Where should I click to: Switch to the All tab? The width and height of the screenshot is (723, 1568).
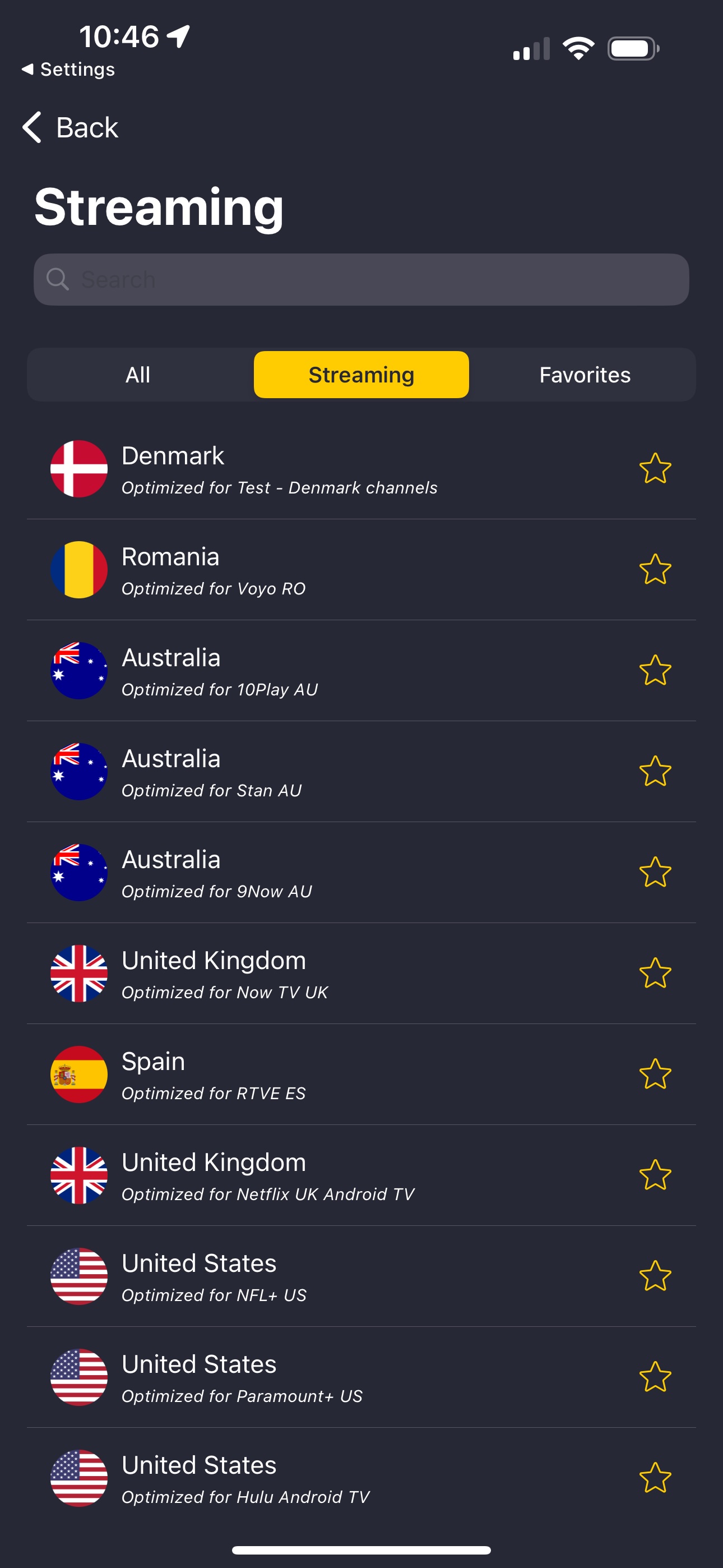tap(138, 375)
